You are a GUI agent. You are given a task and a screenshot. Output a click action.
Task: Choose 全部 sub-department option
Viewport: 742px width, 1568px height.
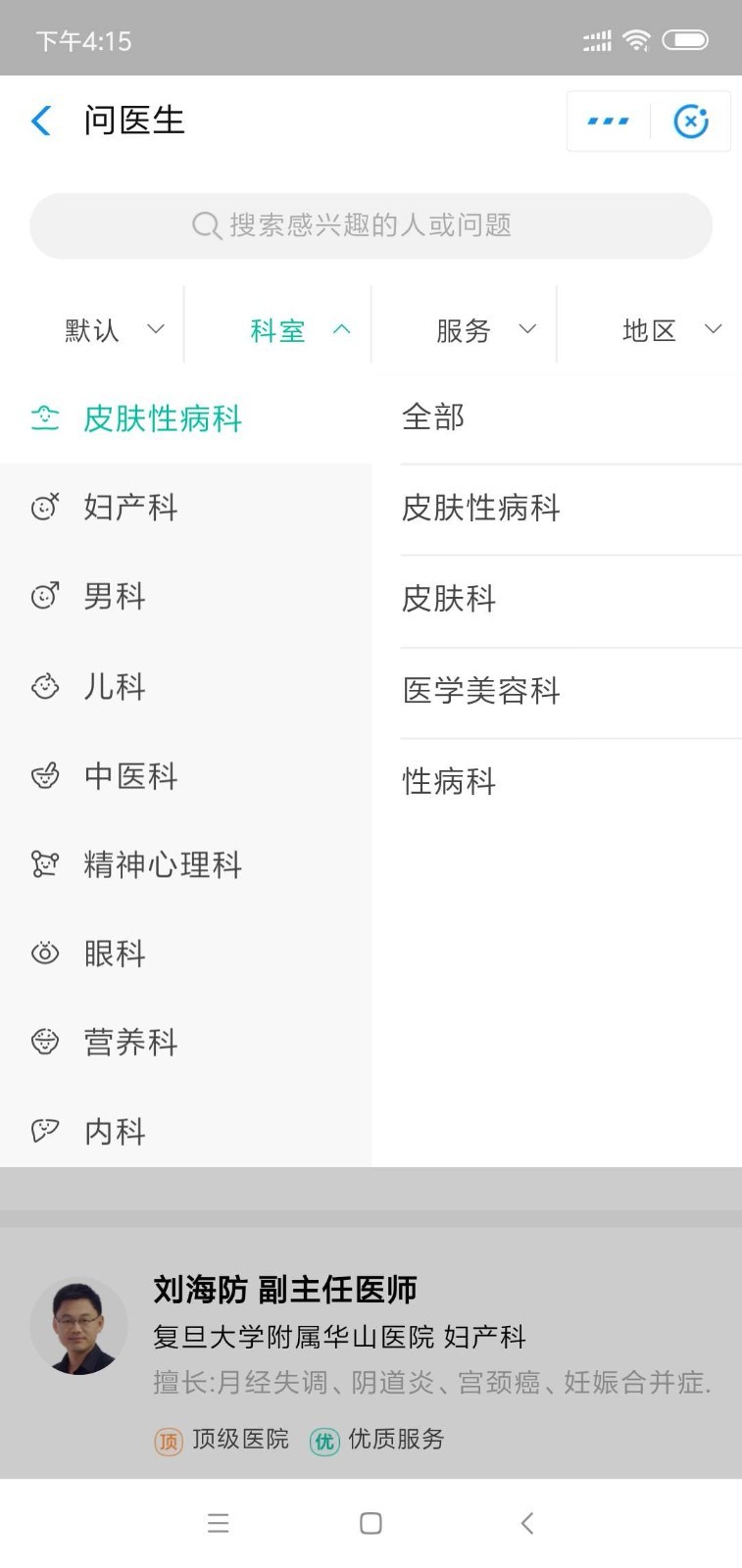point(433,417)
